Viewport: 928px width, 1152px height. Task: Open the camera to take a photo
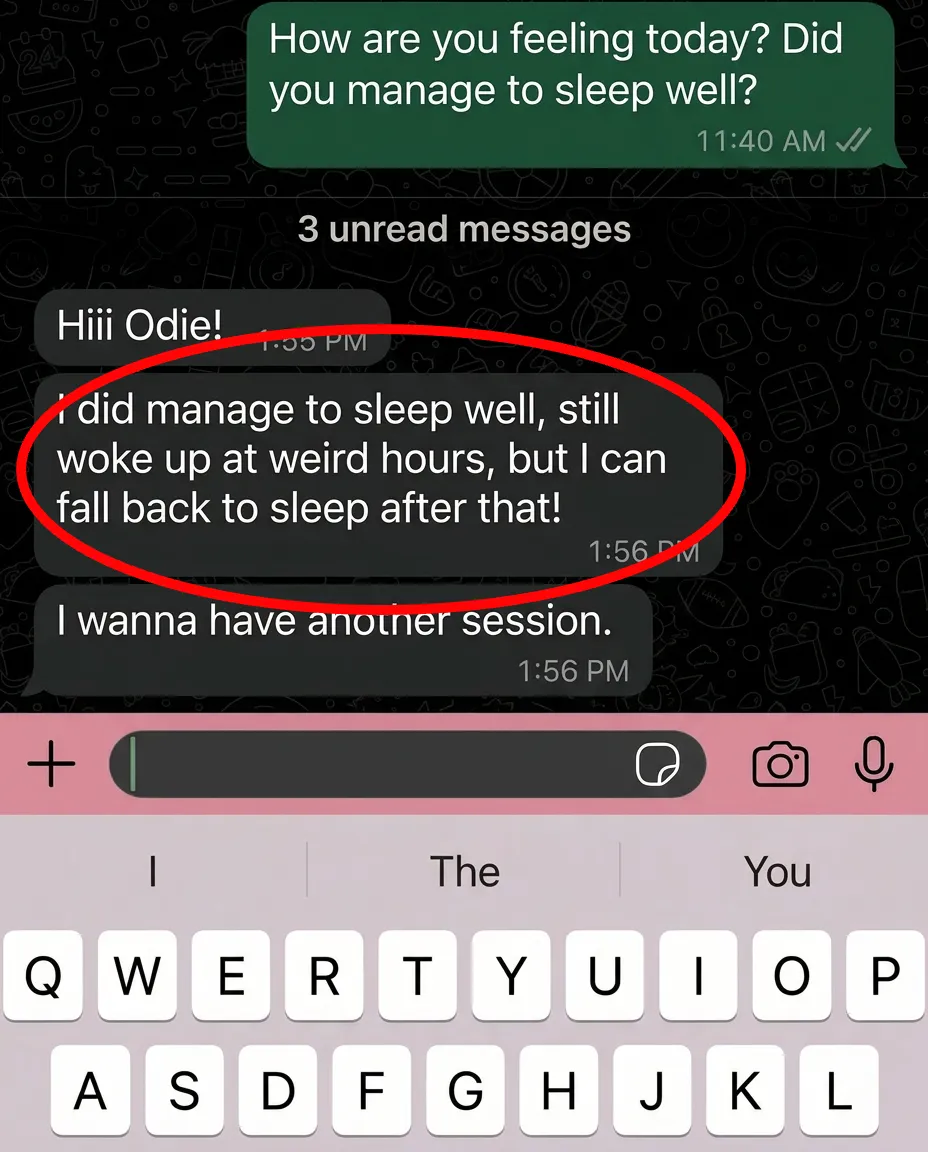[780, 764]
